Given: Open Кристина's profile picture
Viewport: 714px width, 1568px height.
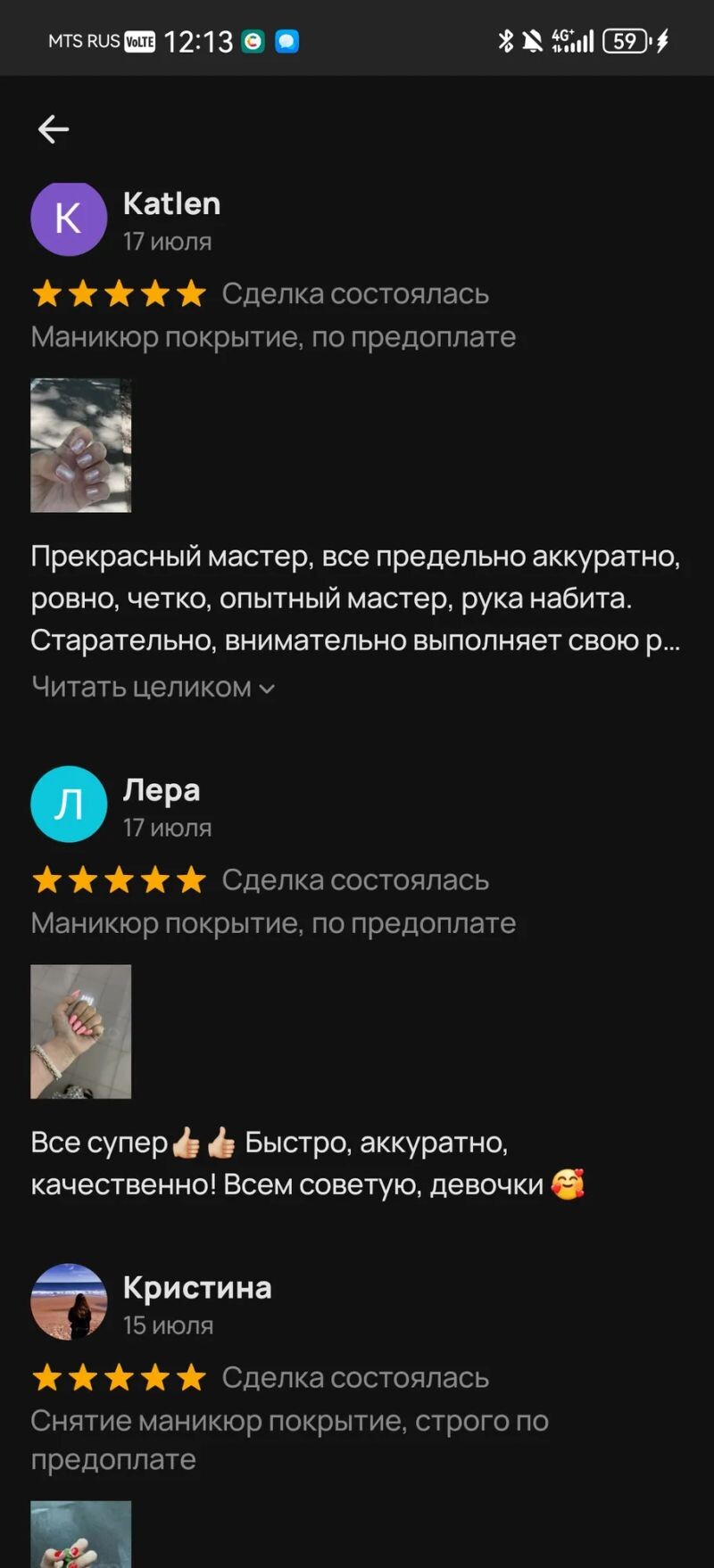Looking at the screenshot, I should (69, 1301).
